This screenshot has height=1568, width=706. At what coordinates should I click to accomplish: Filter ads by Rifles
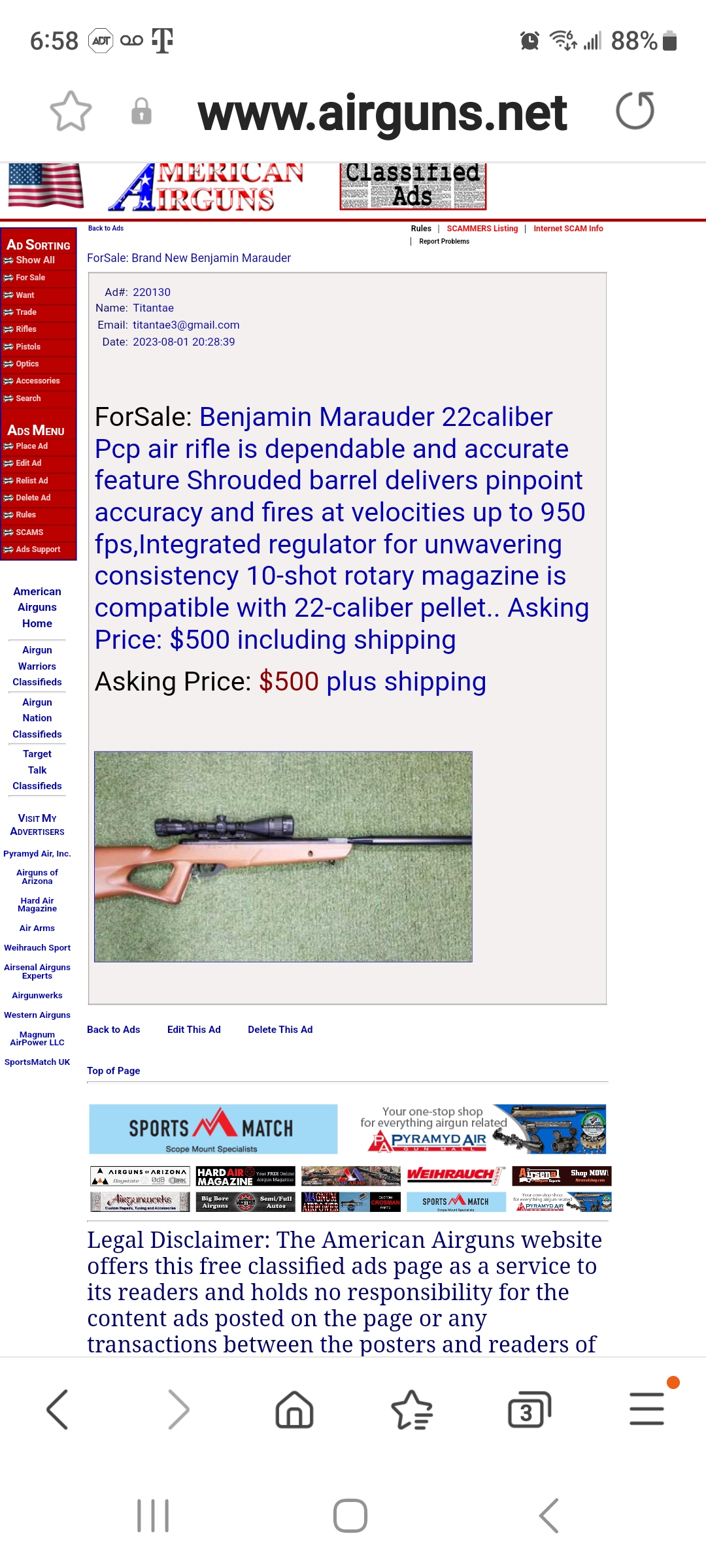click(x=26, y=329)
